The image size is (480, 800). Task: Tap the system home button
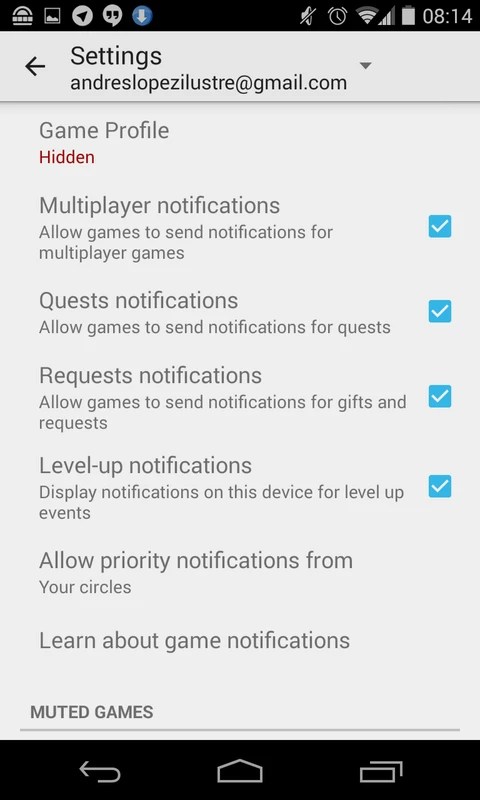240,770
